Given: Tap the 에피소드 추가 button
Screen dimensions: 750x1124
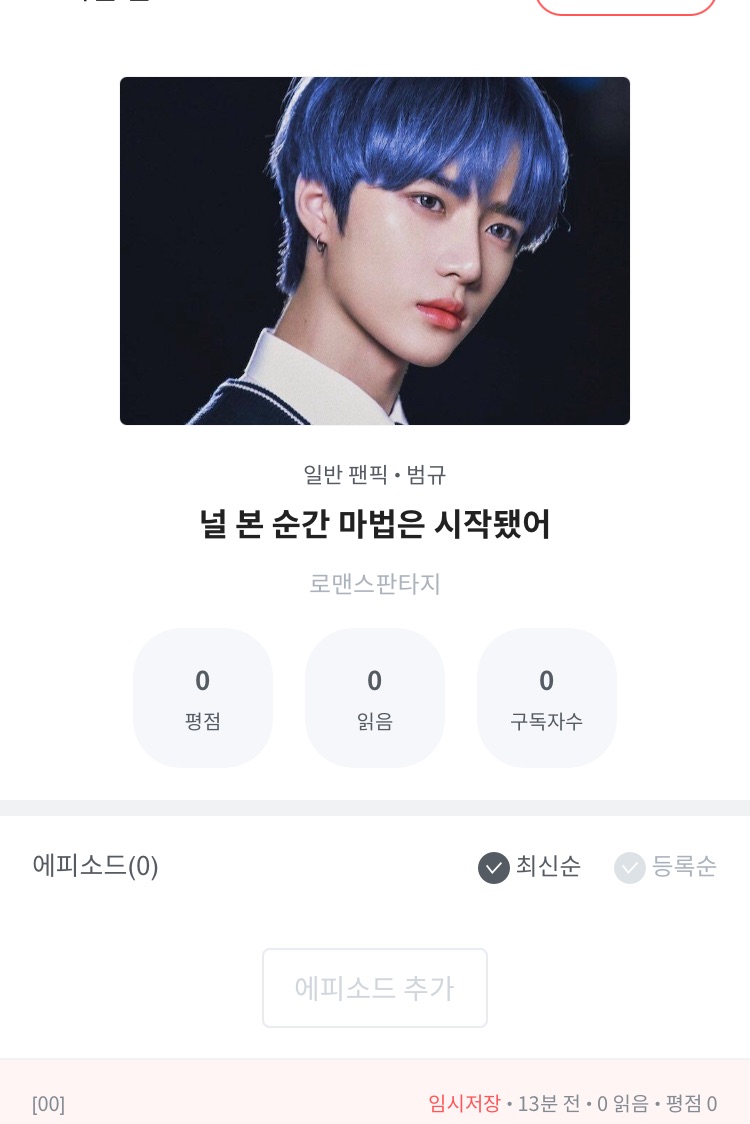Looking at the screenshot, I should pos(374,988).
